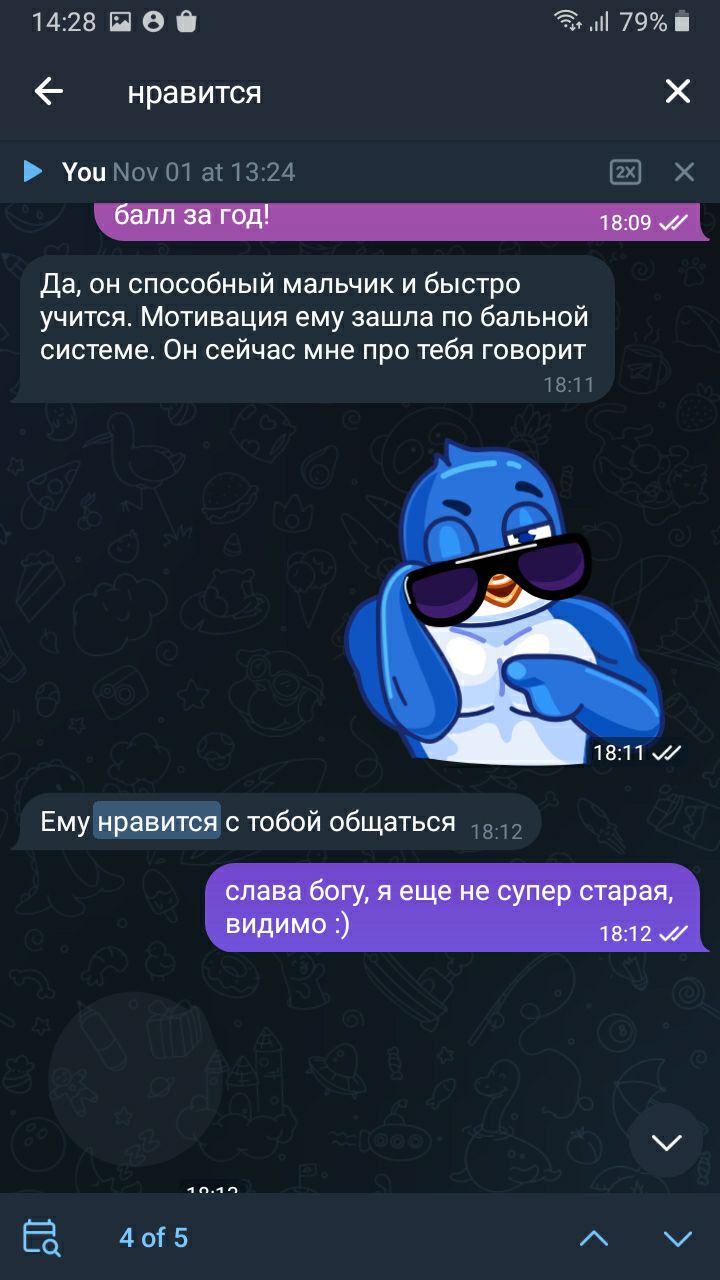The height and width of the screenshot is (1280, 720).
Task: Play the voice message from You
Action: (33, 172)
